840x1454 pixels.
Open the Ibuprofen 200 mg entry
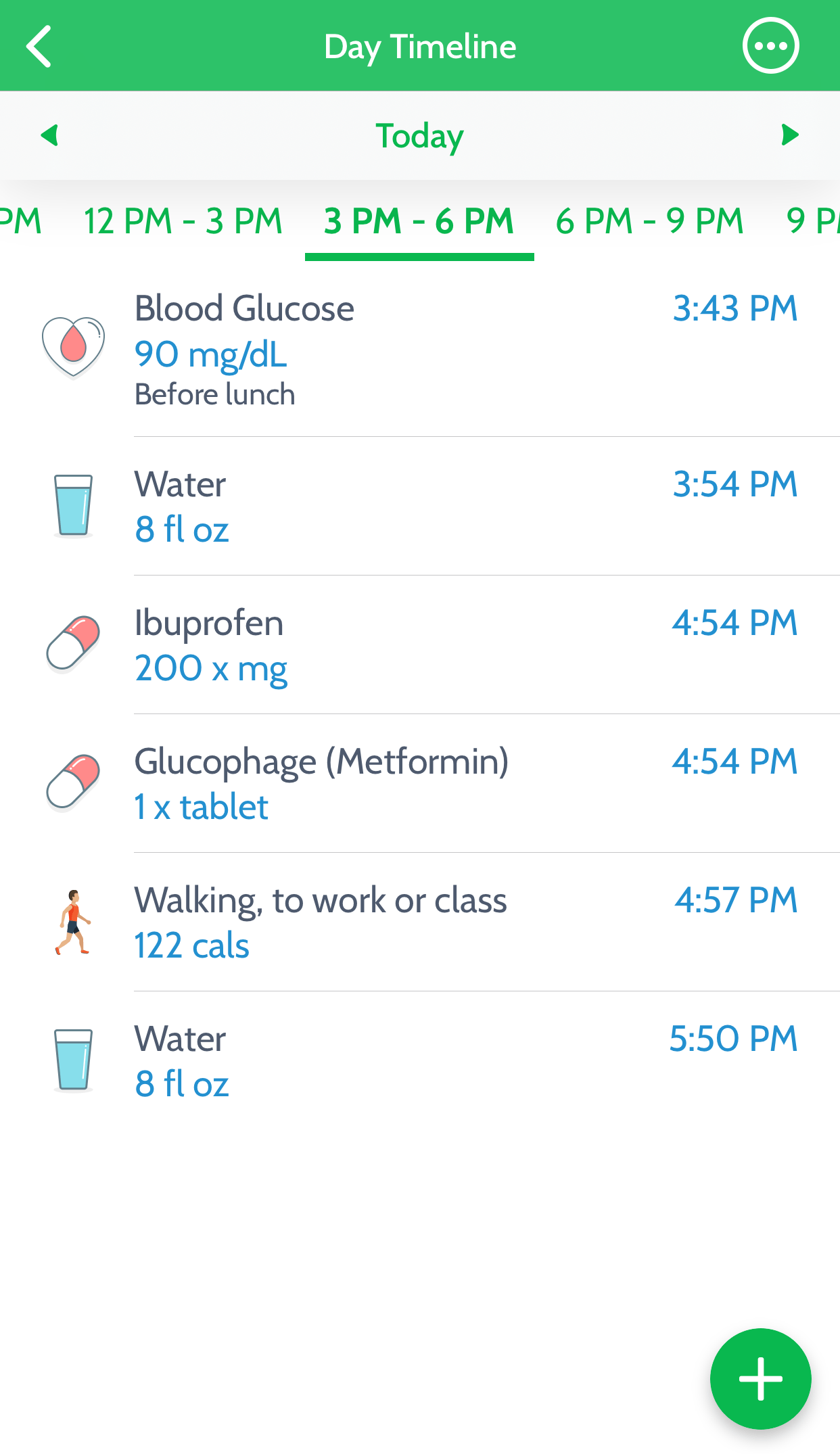[419, 644]
